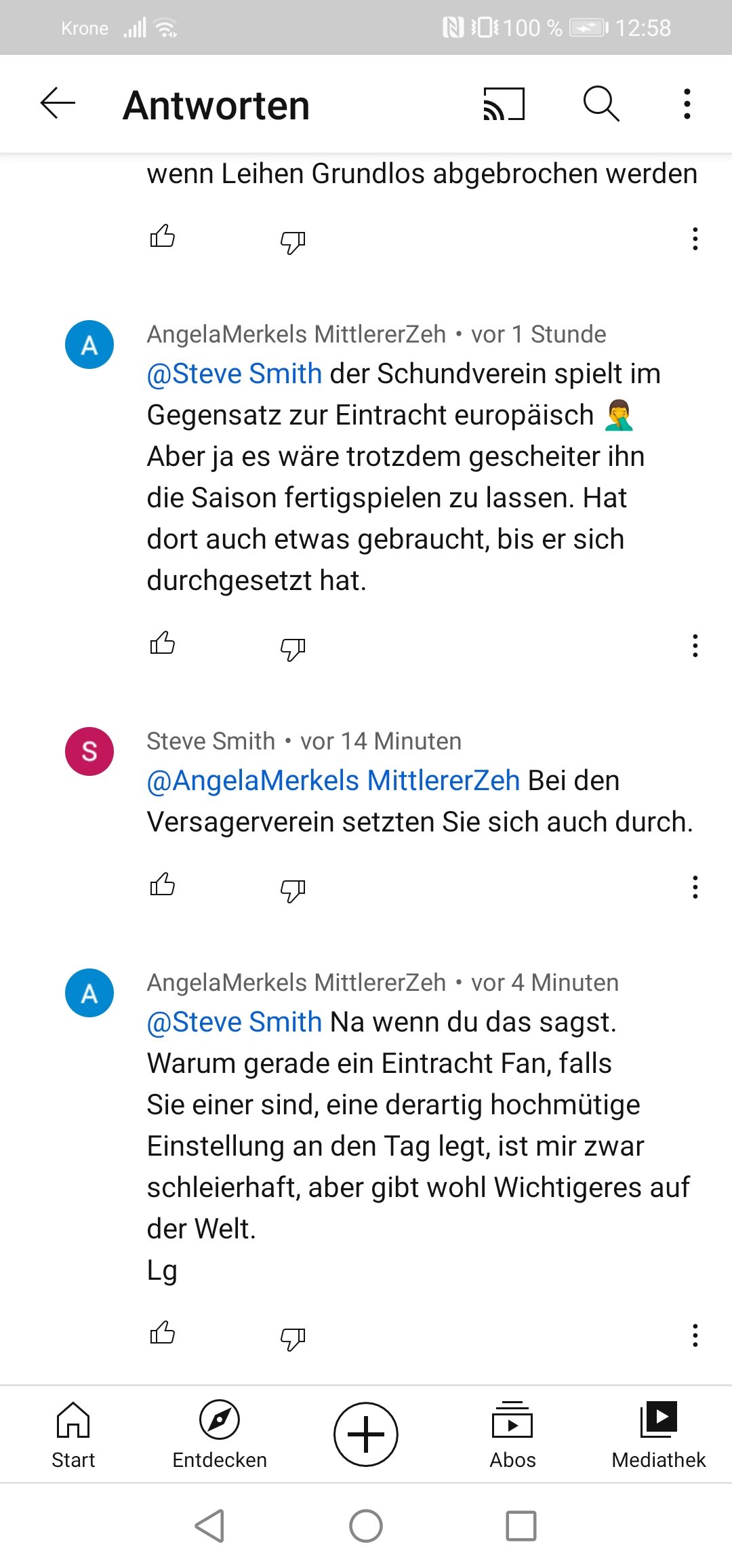The width and height of the screenshot is (732, 1568).
Task: Dislike Steve Smith's comment from 14 minutes ago
Action: pyautogui.click(x=293, y=890)
